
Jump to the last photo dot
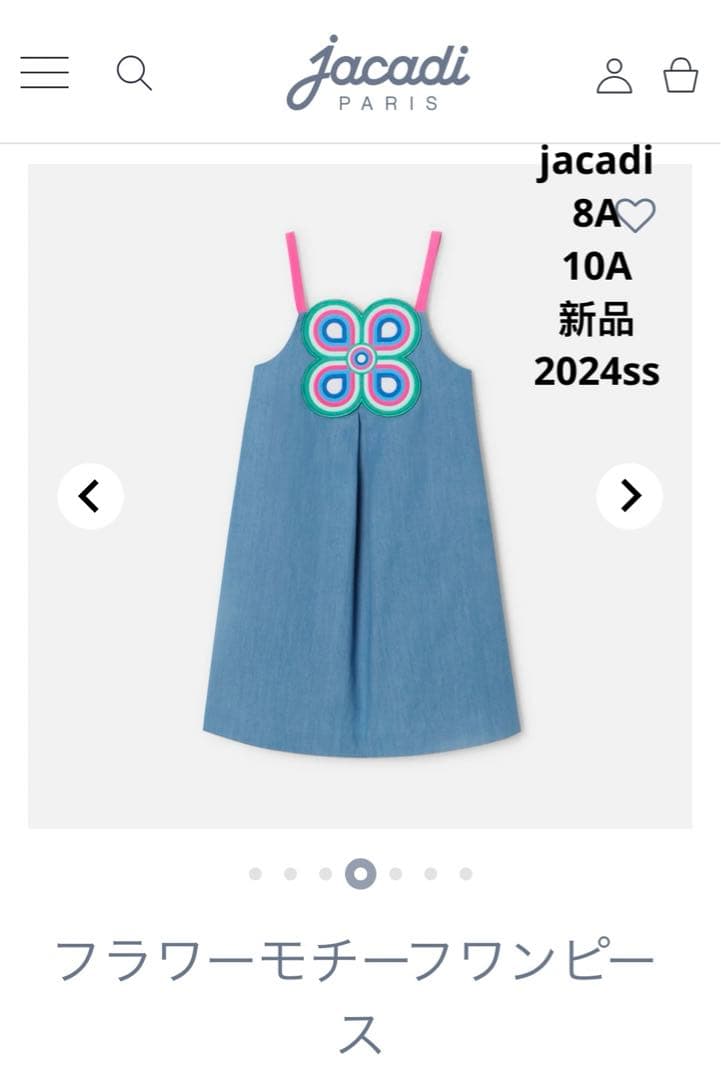466,874
